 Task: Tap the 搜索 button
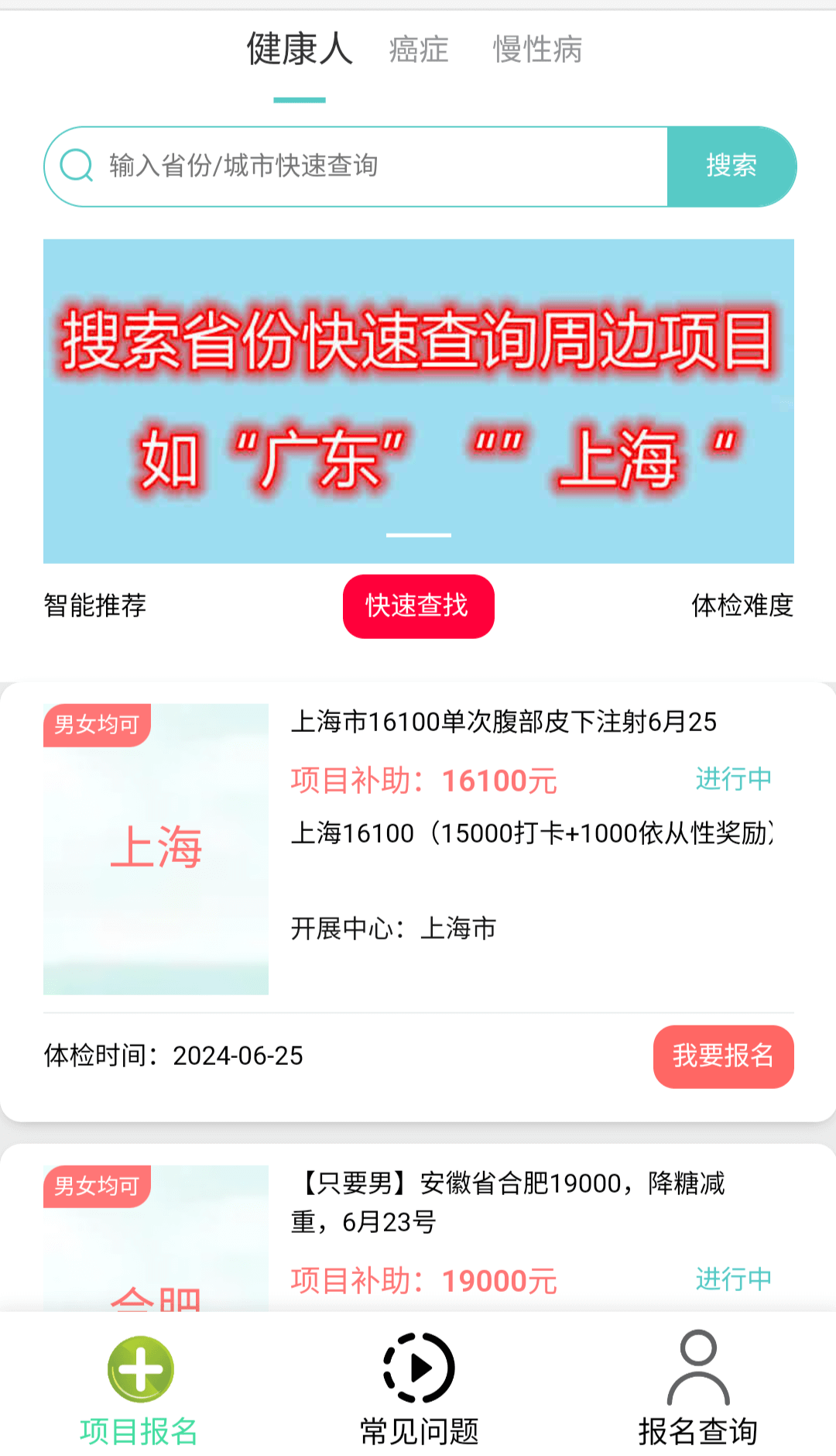click(731, 166)
